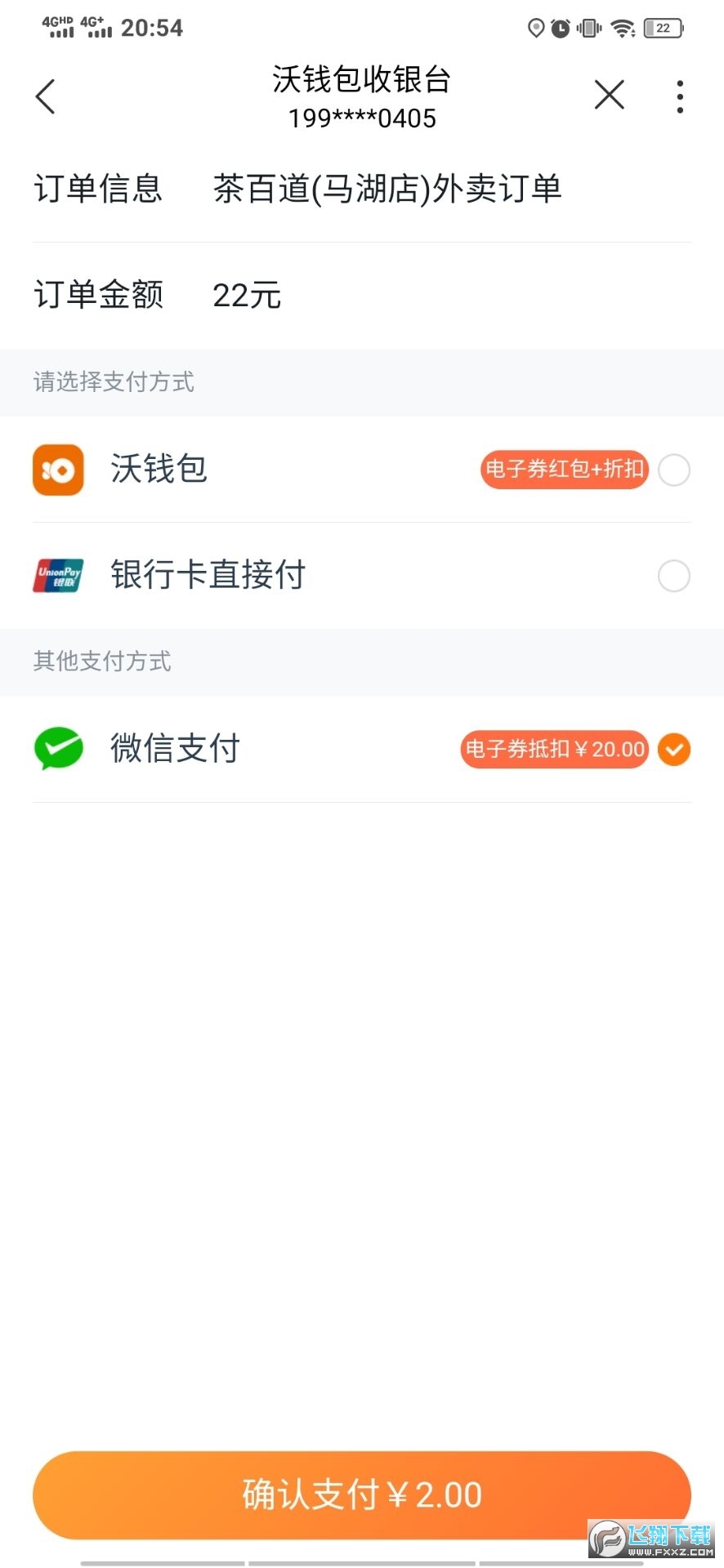Click the close X in the header
This screenshot has height=1568, width=724.
tap(609, 95)
